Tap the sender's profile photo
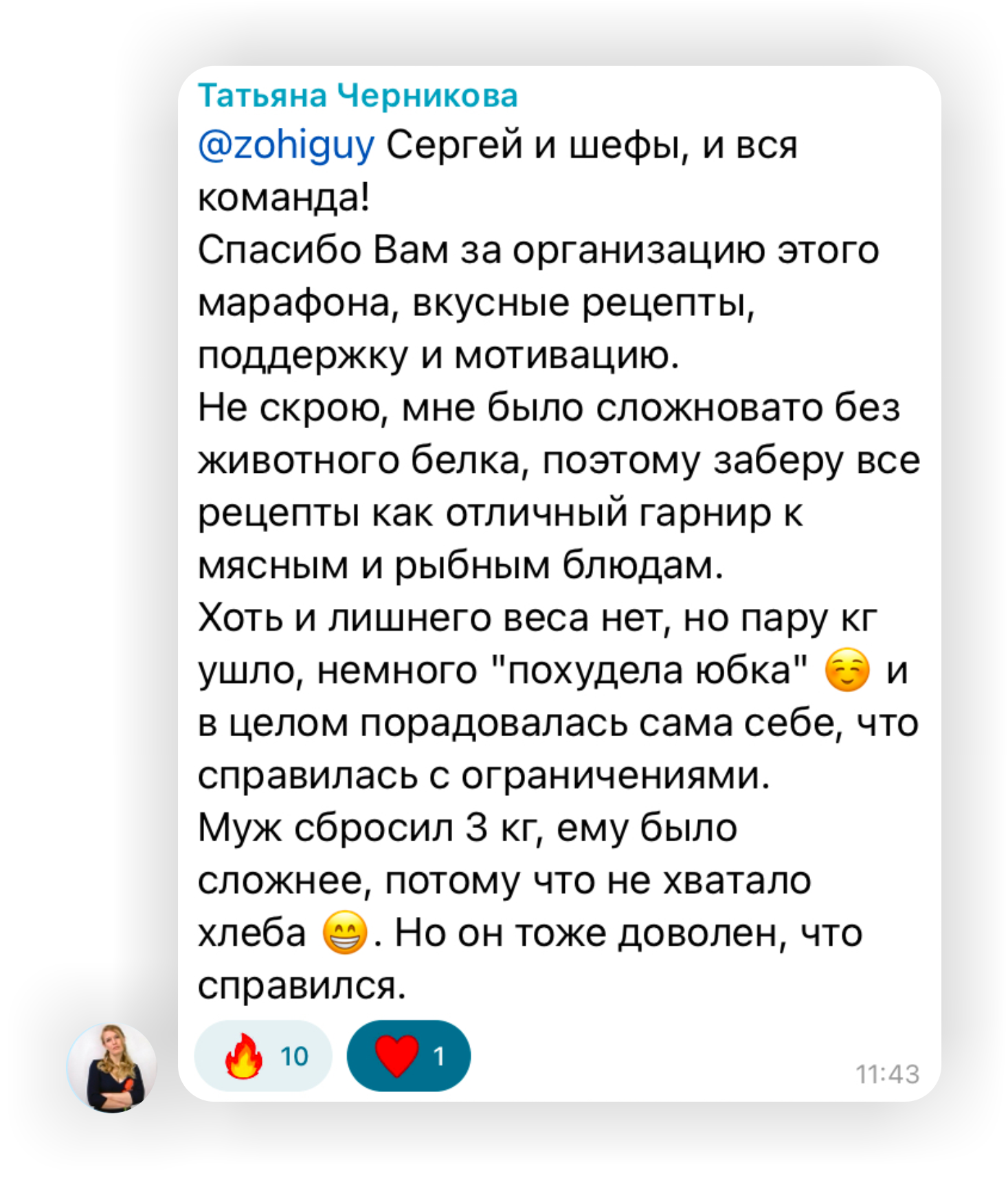 (111, 1067)
